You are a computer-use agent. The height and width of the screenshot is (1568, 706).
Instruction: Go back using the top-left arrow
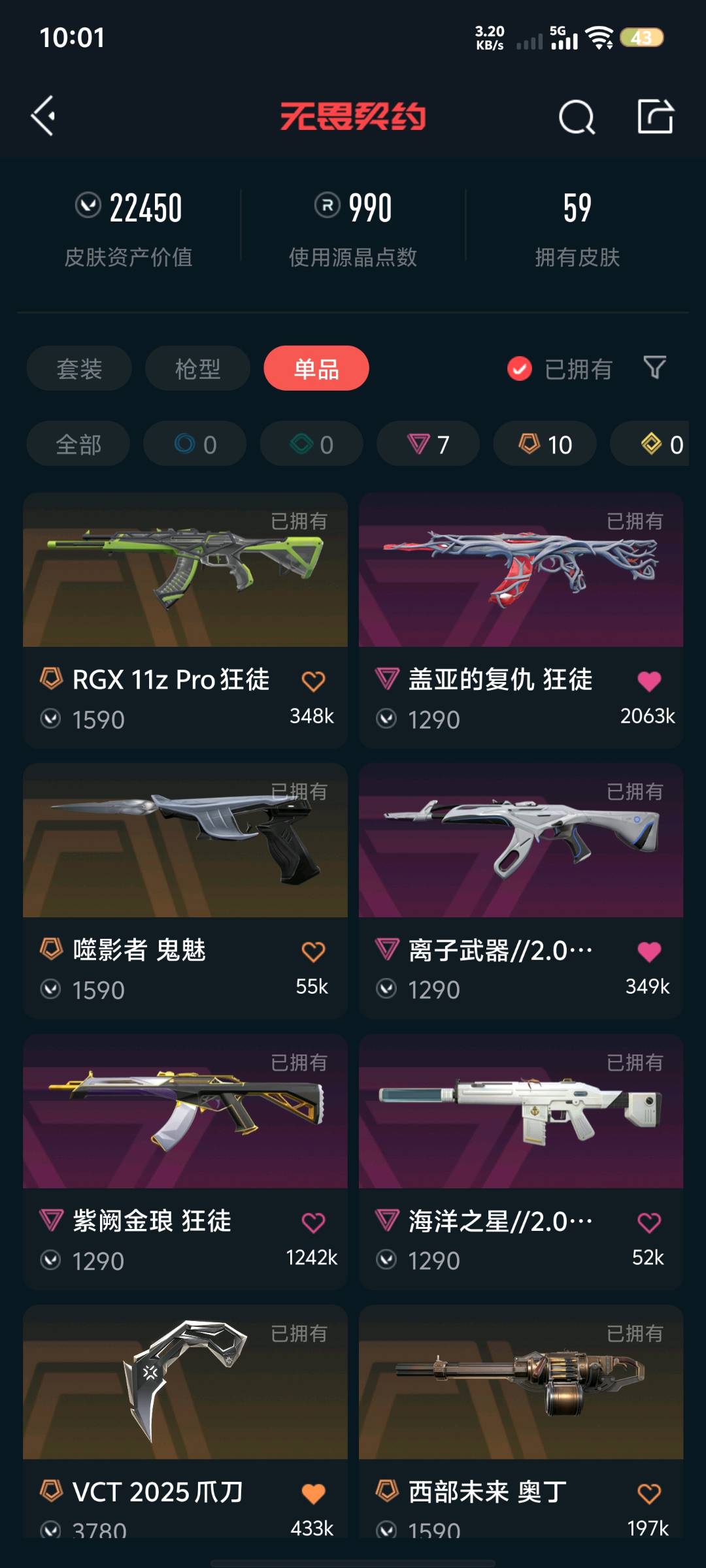click(x=43, y=116)
